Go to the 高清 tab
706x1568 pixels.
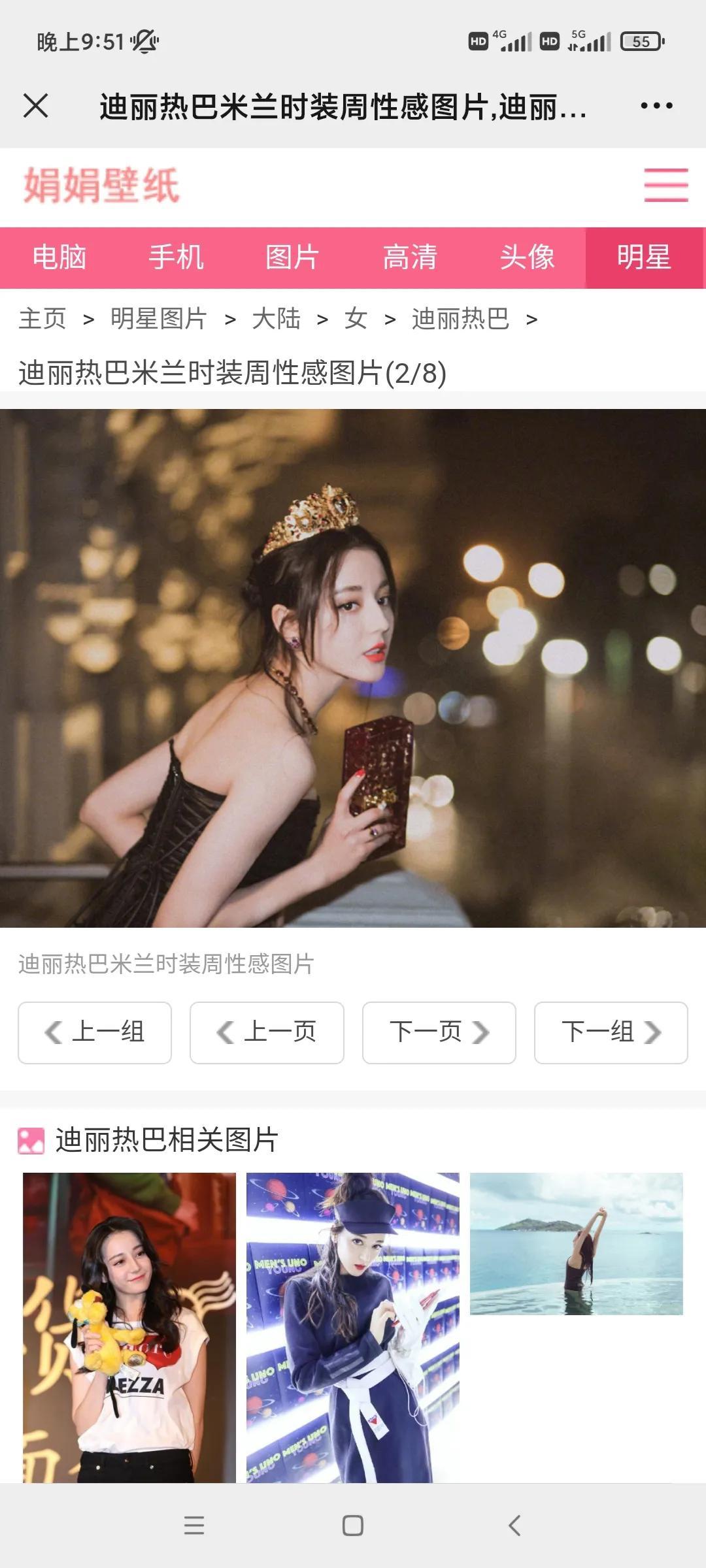tap(410, 257)
